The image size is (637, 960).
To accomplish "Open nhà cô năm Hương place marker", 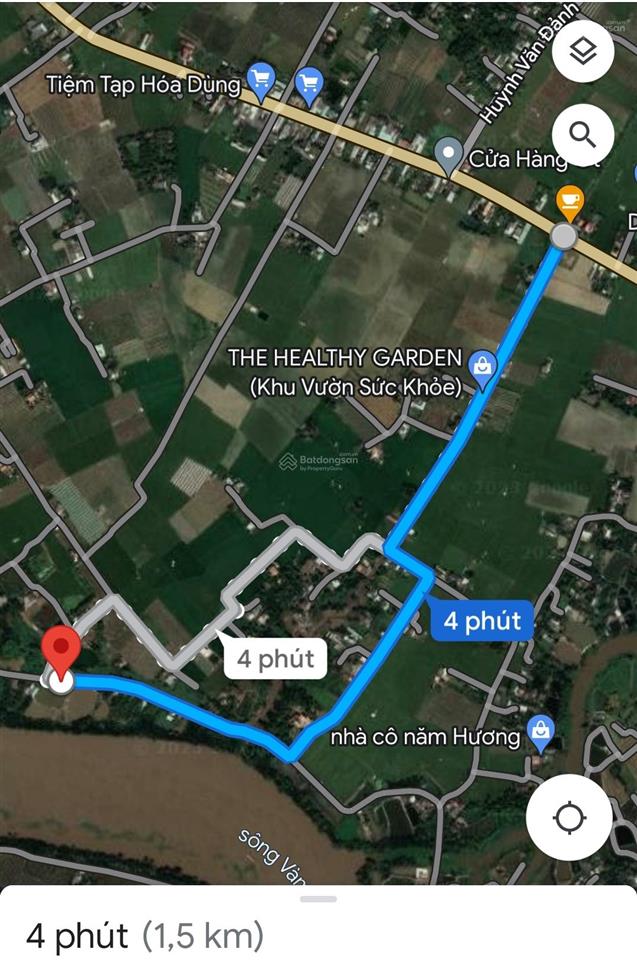I will point(541,735).
